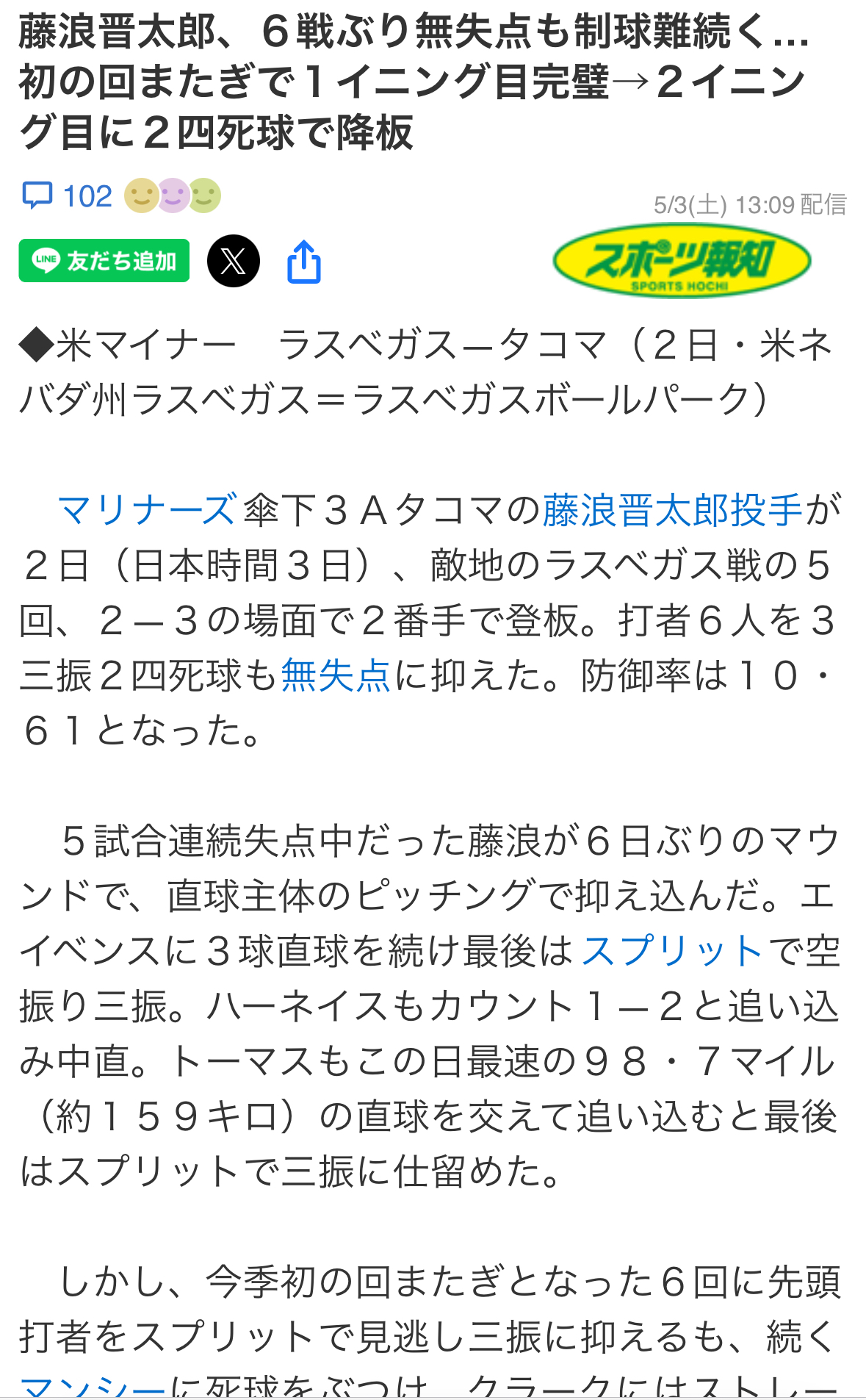Open the スプリット keyword link
The height and width of the screenshot is (1400, 866).
pos(672,951)
